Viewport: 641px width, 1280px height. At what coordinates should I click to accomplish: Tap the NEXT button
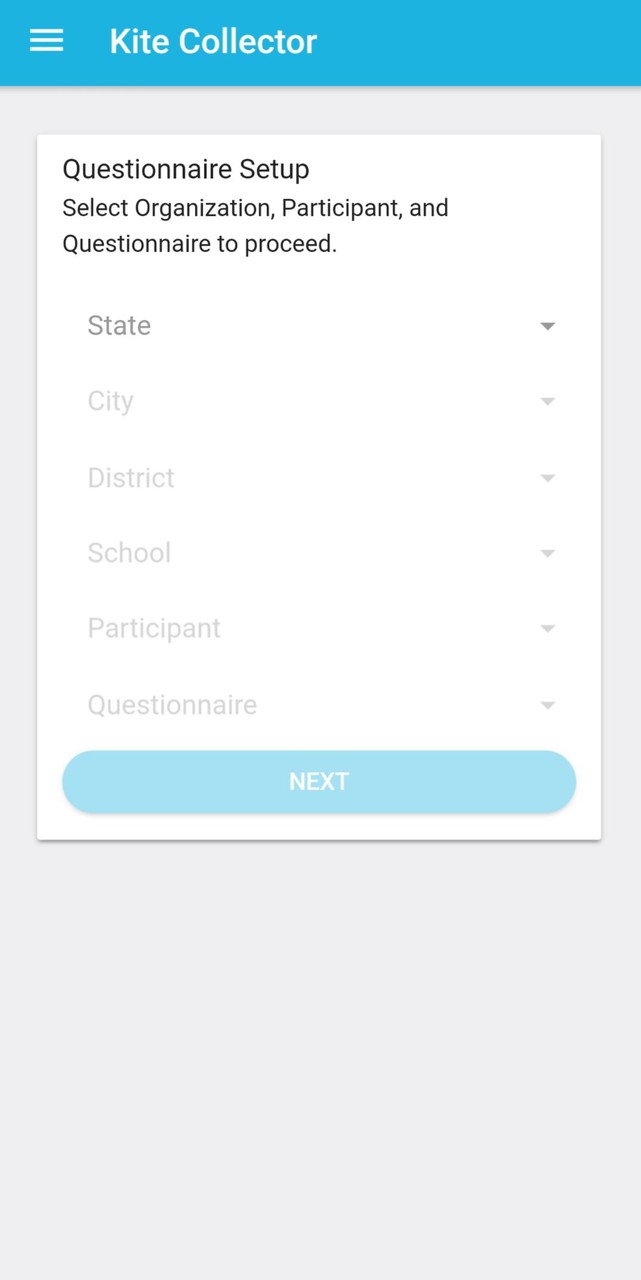pyautogui.click(x=319, y=782)
